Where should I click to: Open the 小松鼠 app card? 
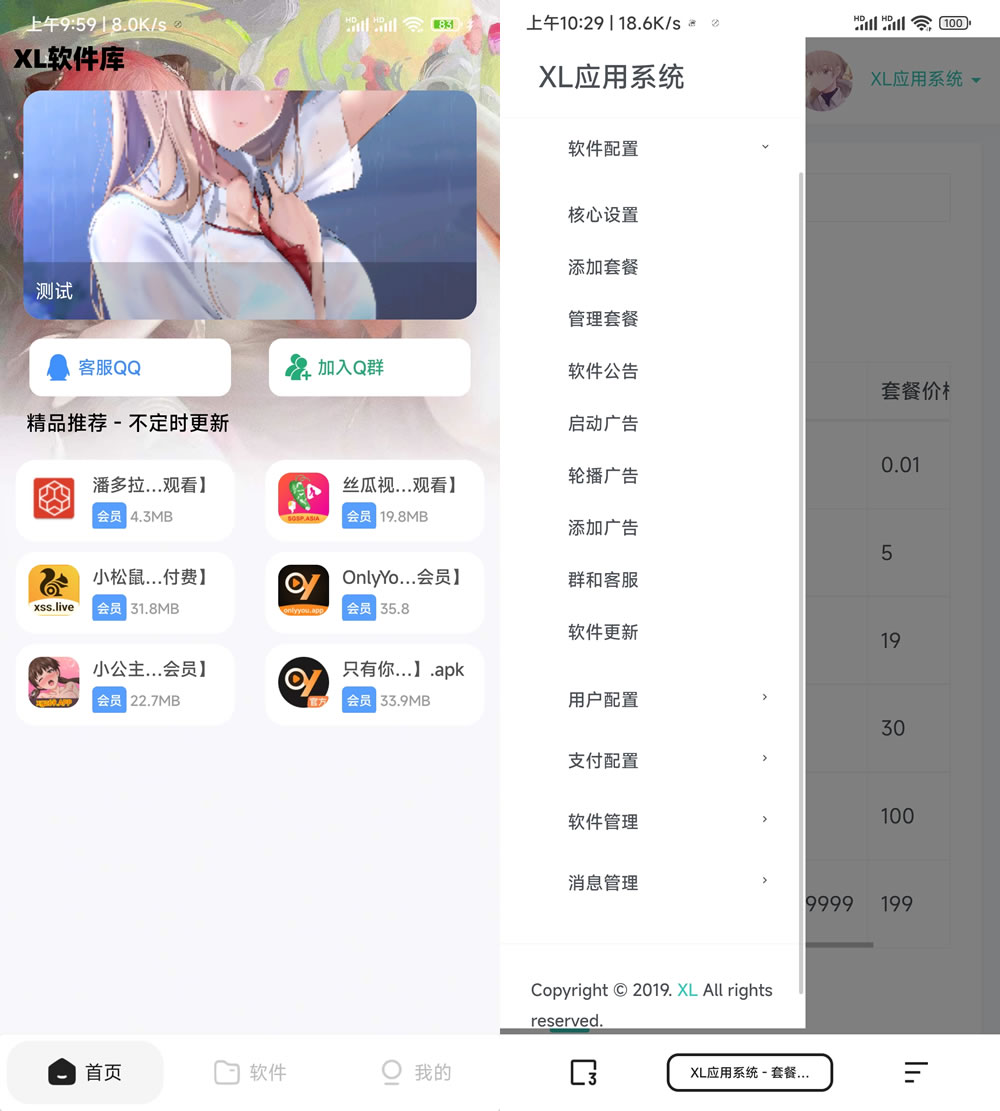coord(125,592)
